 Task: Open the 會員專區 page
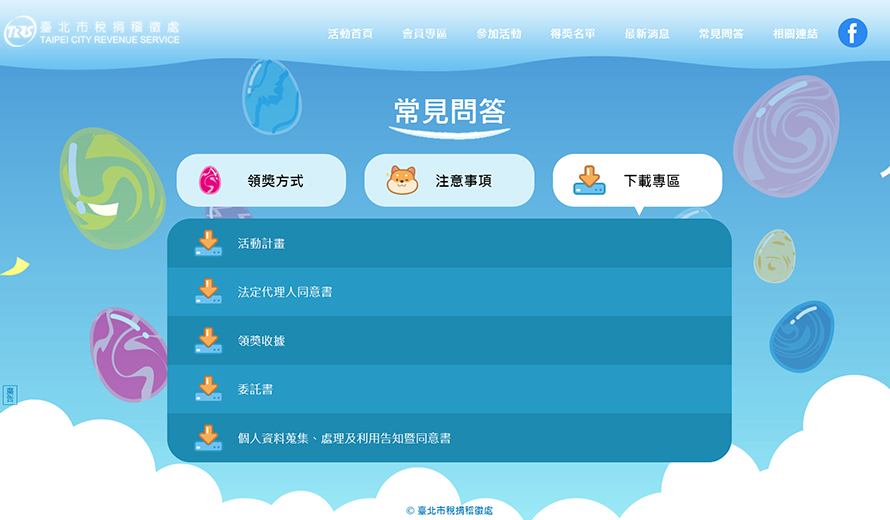pyautogui.click(x=424, y=34)
